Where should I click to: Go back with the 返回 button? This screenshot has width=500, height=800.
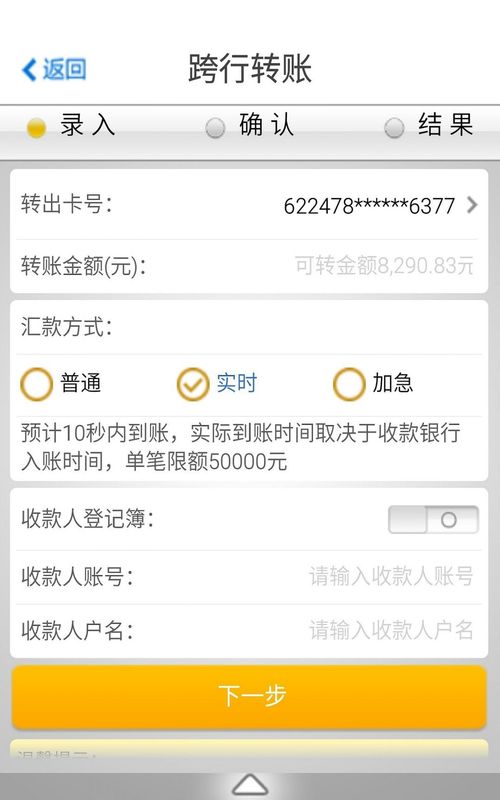[x=54, y=69]
